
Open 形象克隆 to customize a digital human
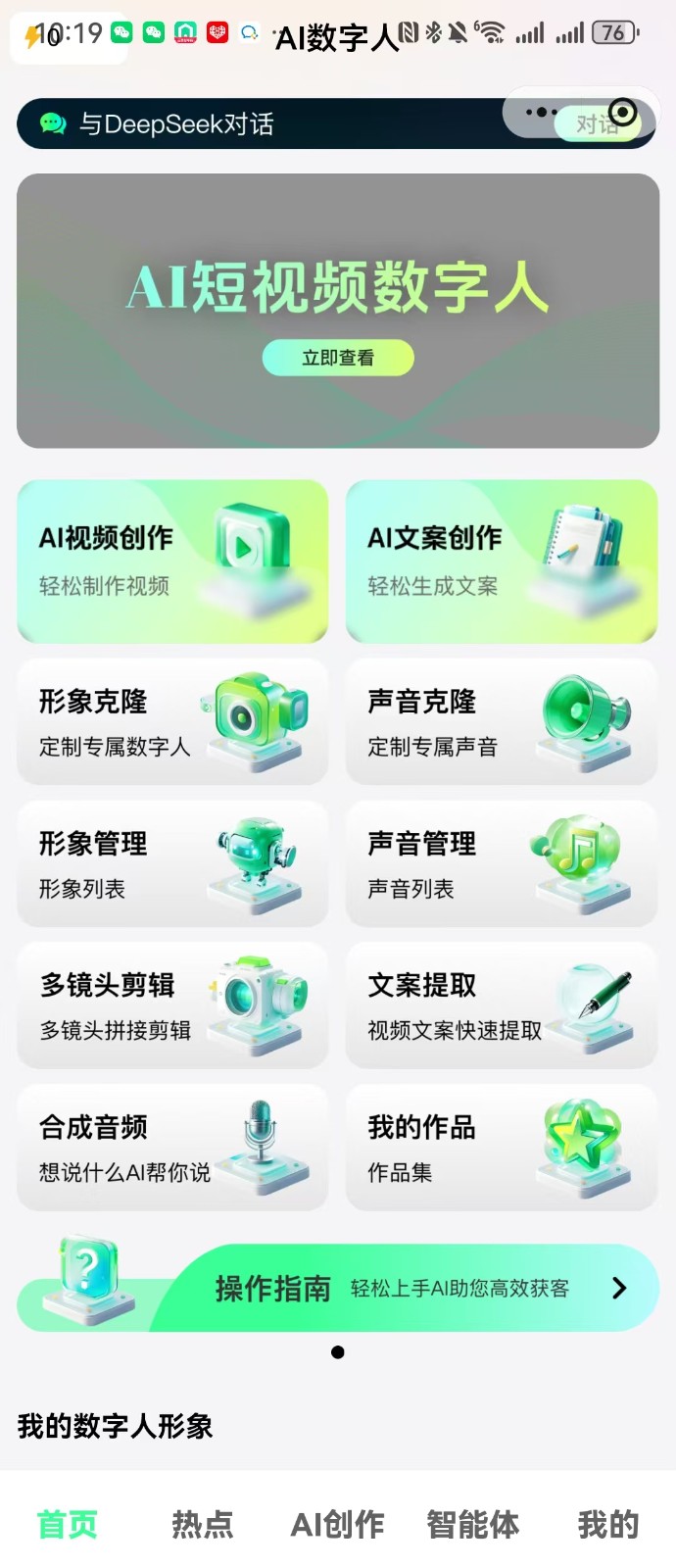coord(172,722)
